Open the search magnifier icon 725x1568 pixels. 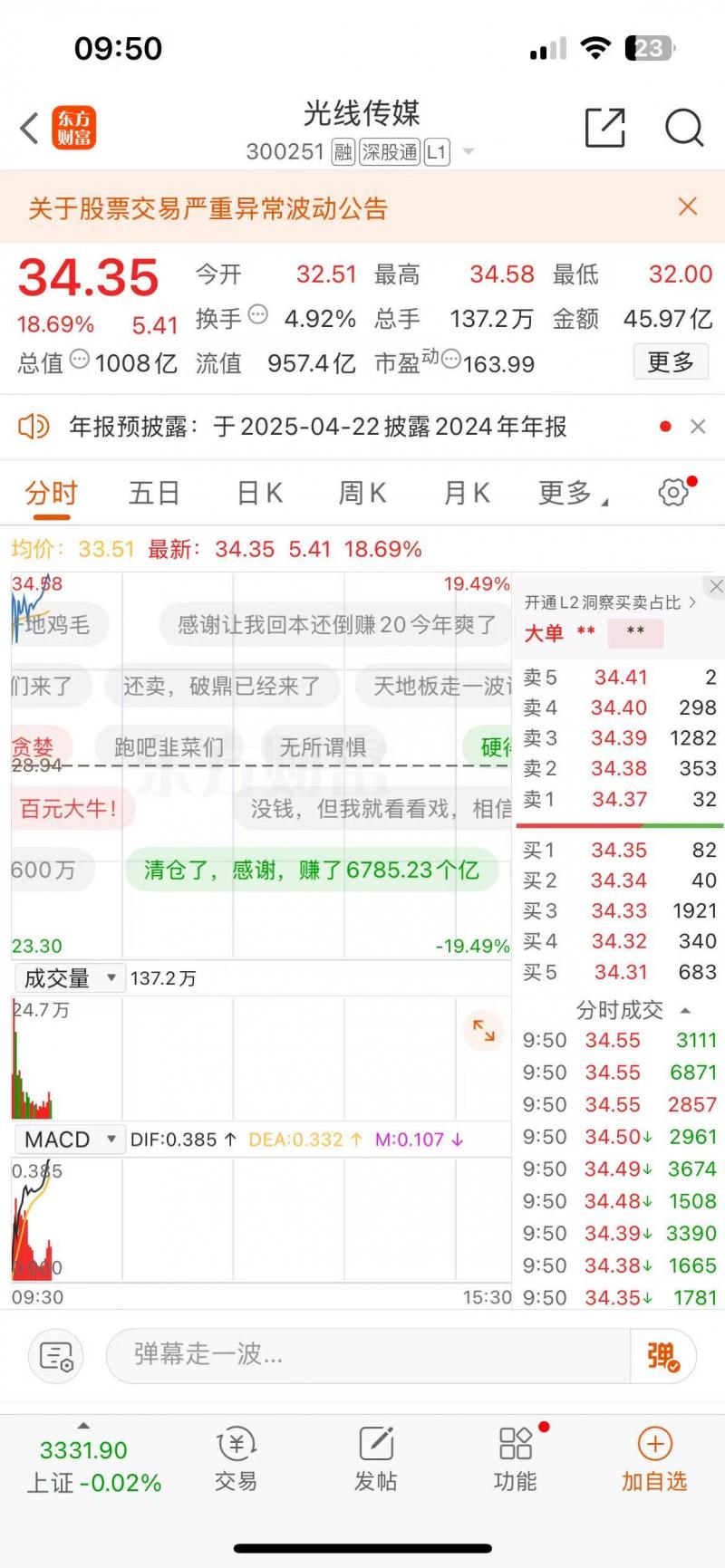684,128
